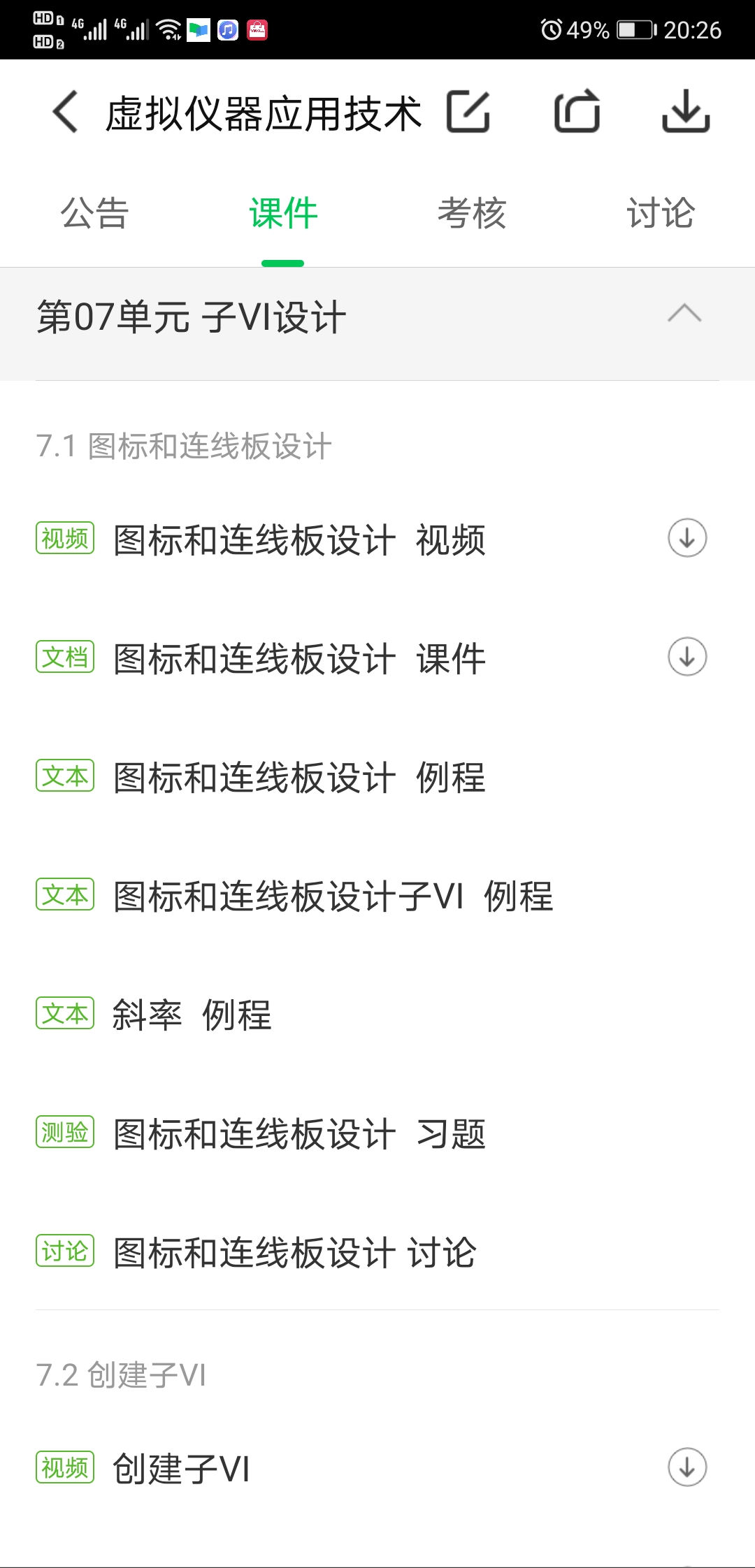The image size is (755, 1568).
Task: Switch to the 考核 tab
Action: coord(472,213)
